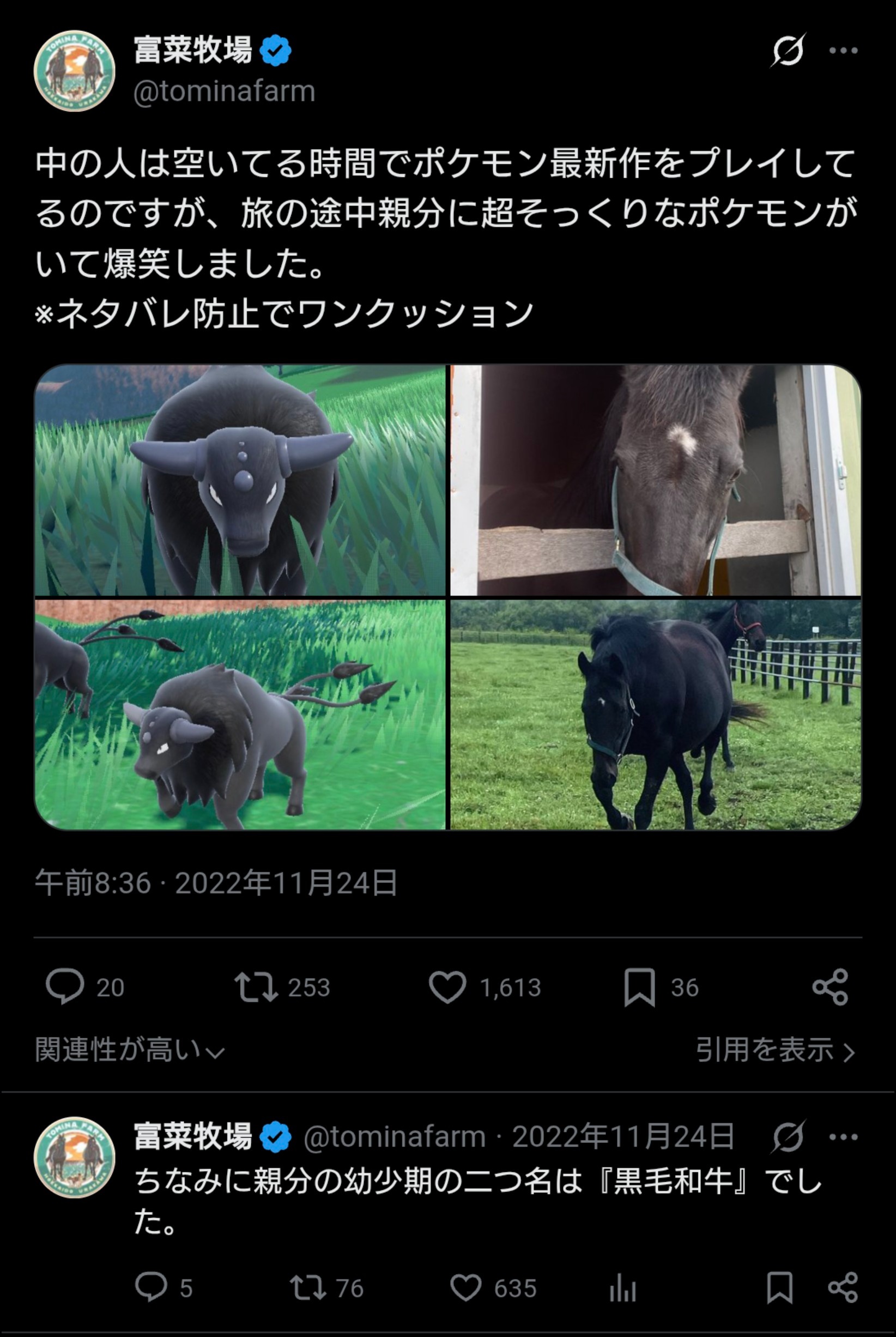Viewport: 896px width, 1337px height.
Task: Open the Pokémon bull close-up image
Action: pos(240,480)
